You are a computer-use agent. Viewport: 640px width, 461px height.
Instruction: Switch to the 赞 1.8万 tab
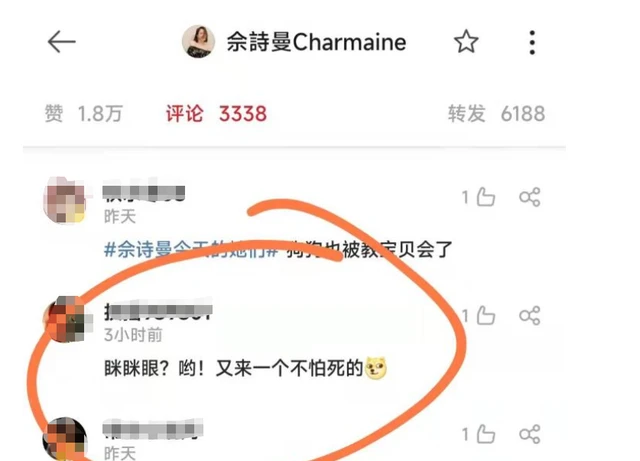(83, 113)
